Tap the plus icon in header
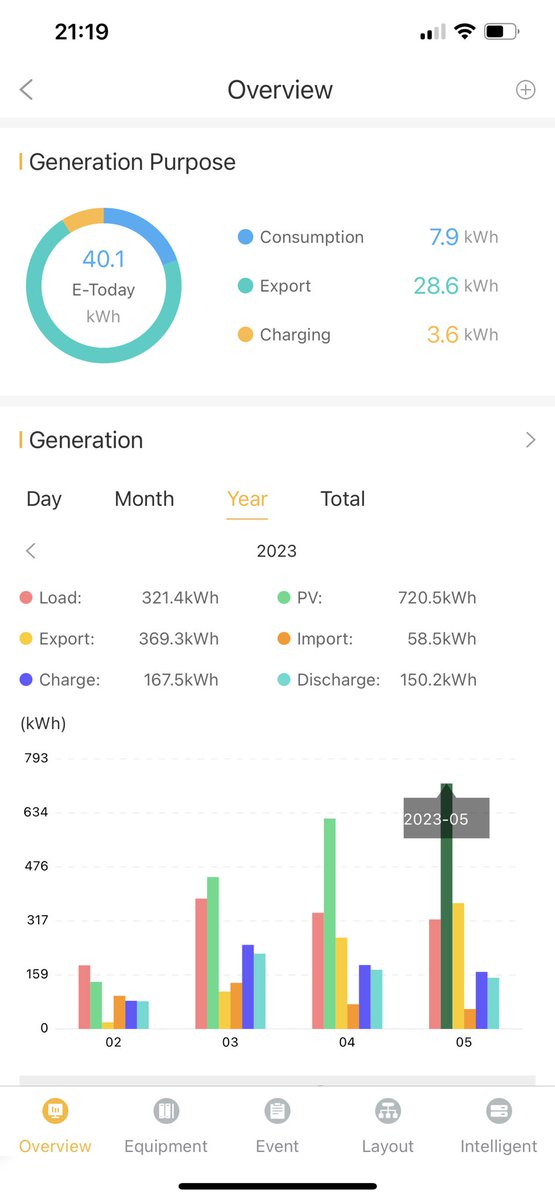555x1200 pixels. 525,90
